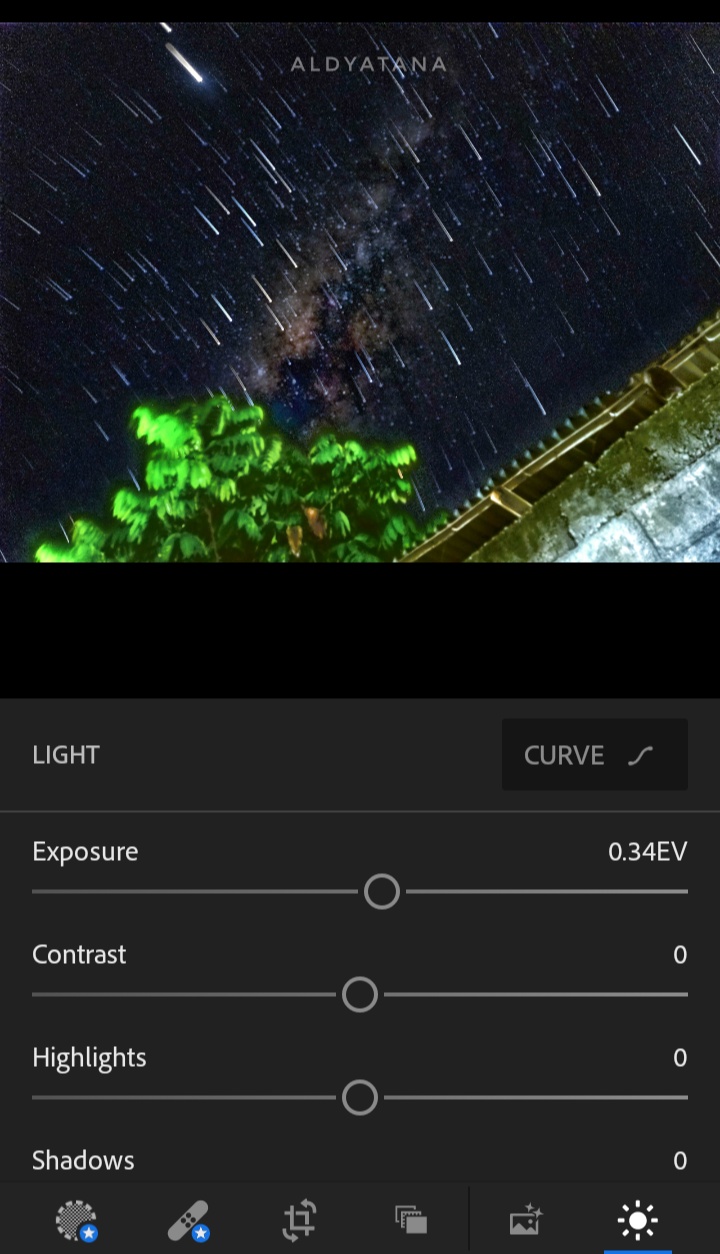Open the profiles tool
Image resolution: width=720 pixels, height=1254 pixels.
[411, 1220]
